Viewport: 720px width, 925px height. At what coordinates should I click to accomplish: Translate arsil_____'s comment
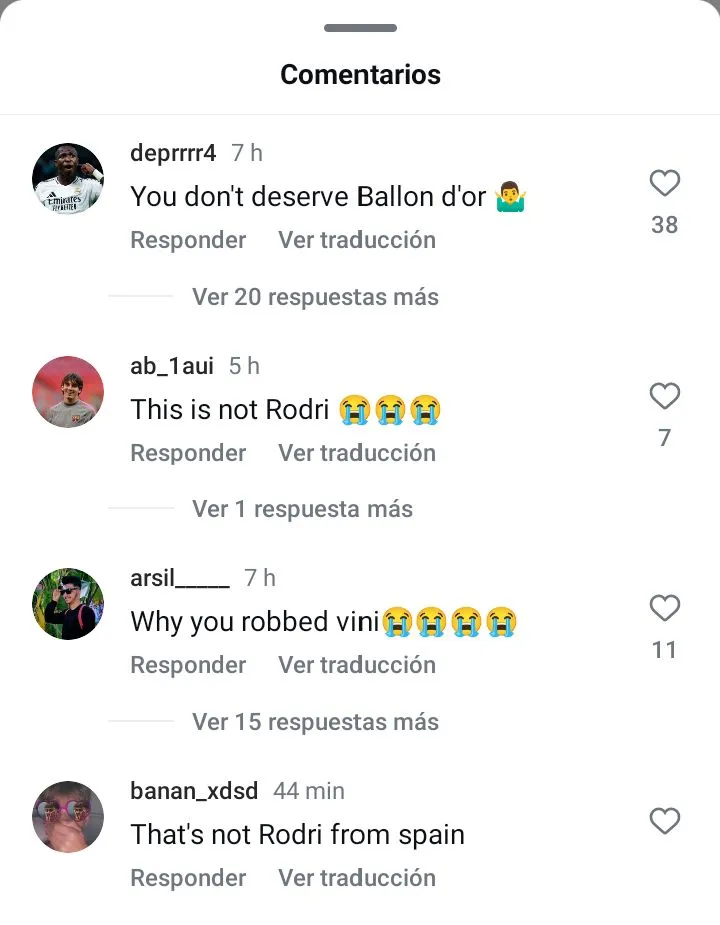(357, 665)
